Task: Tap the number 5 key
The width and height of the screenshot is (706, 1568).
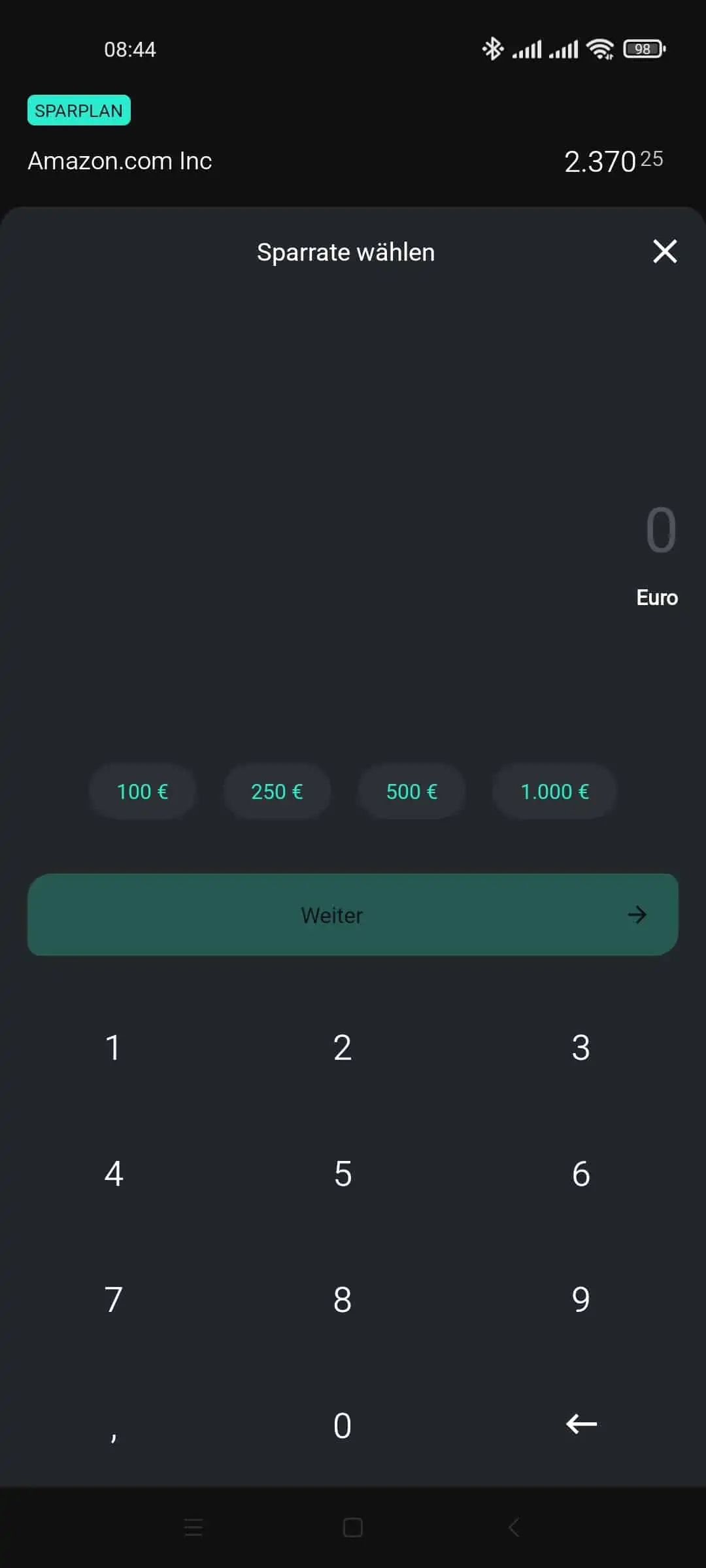Action: click(x=343, y=1173)
